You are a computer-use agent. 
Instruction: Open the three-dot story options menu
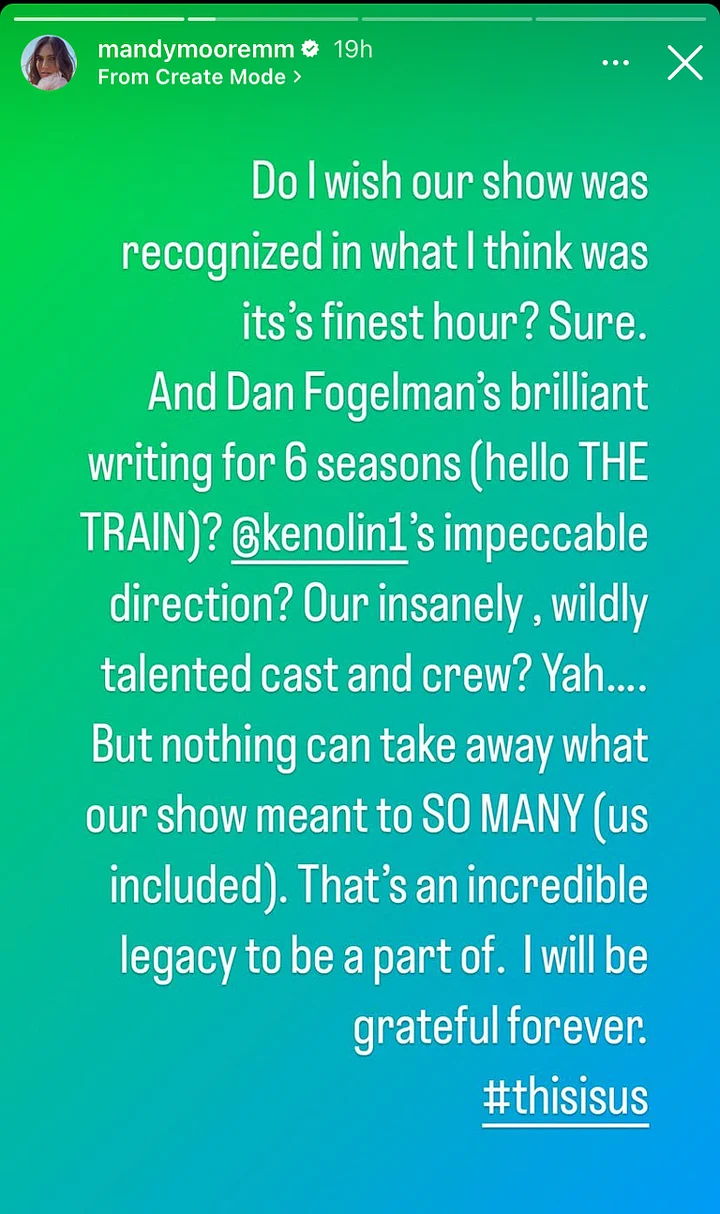click(x=614, y=63)
